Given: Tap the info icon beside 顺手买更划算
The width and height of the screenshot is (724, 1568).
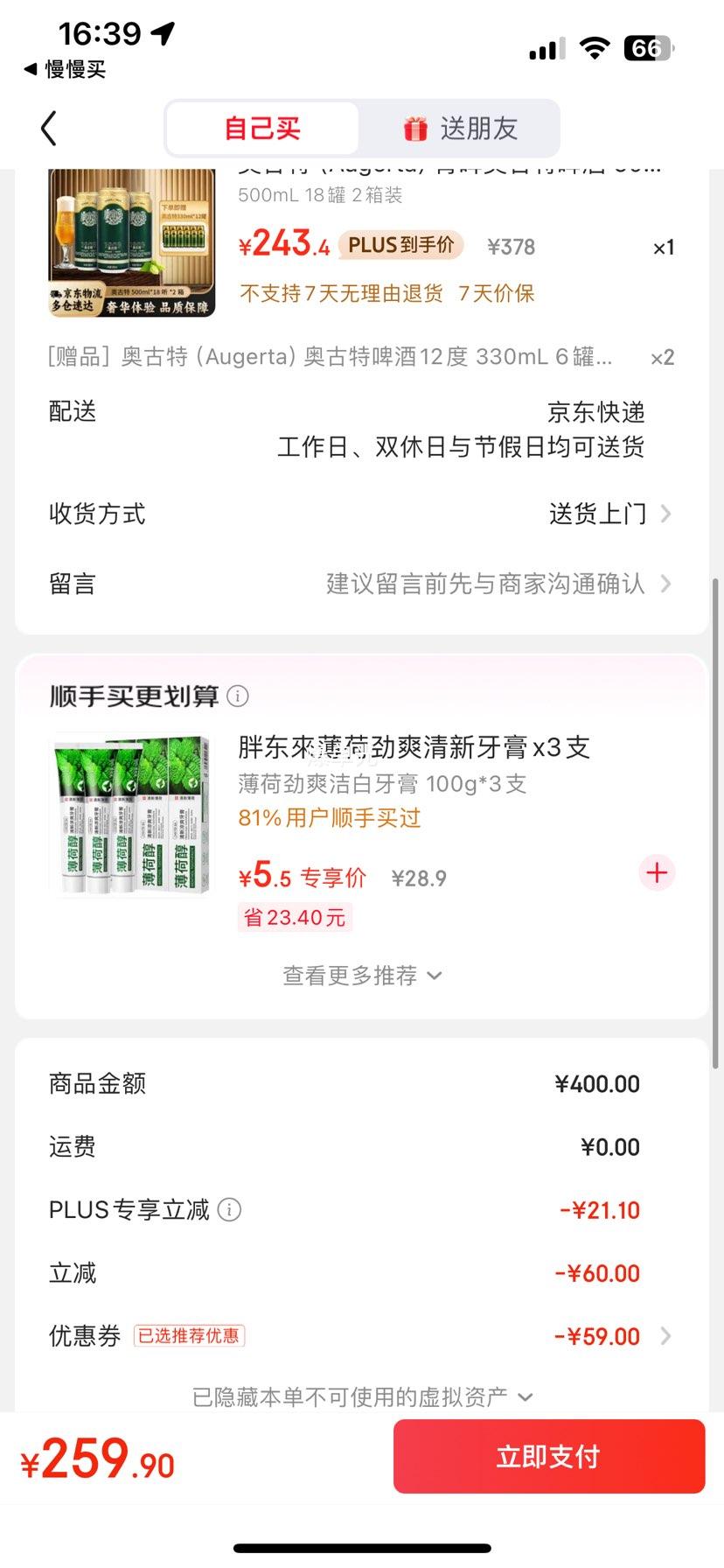Looking at the screenshot, I should [237, 696].
